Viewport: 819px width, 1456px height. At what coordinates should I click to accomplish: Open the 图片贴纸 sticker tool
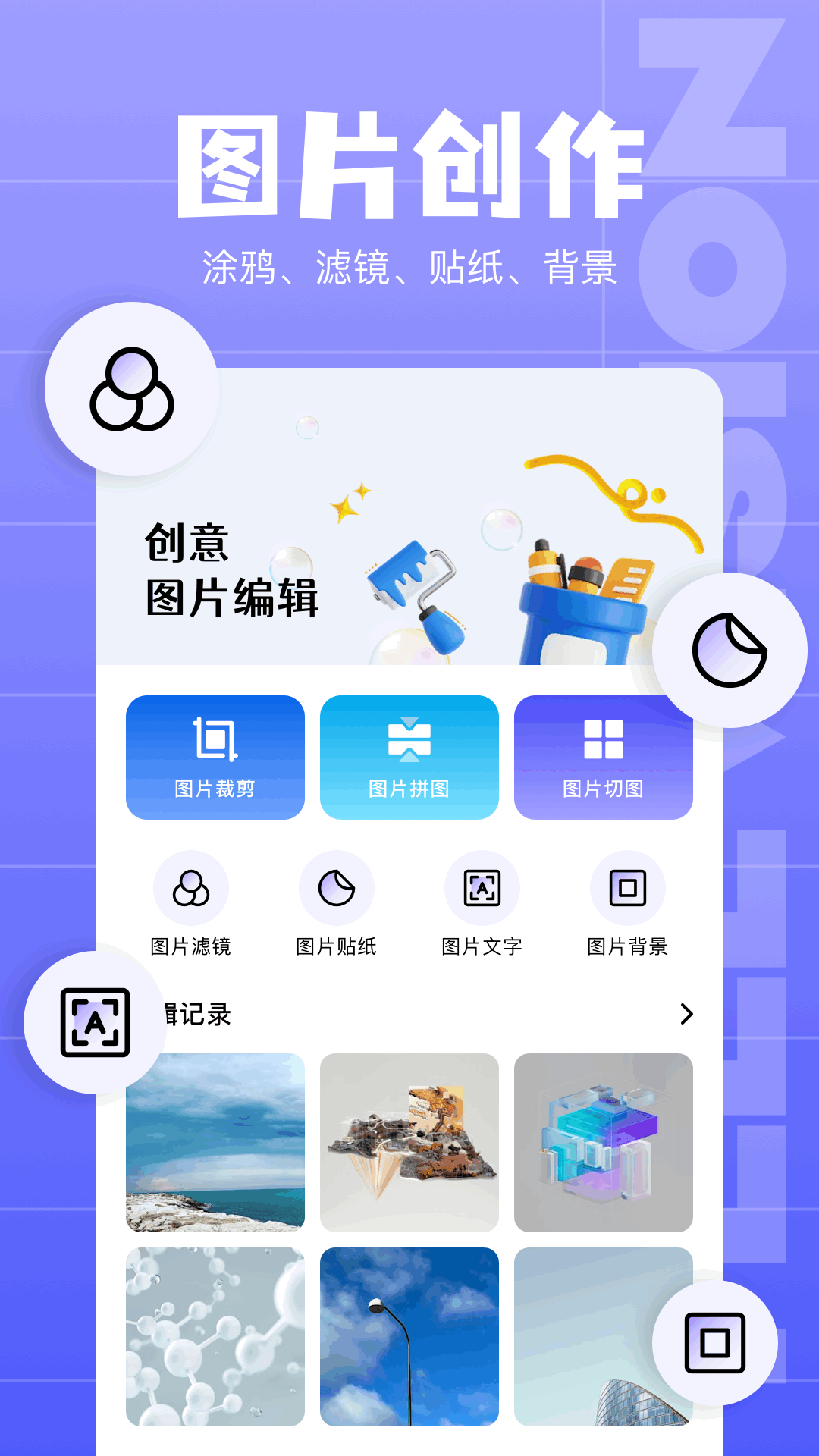coord(337,887)
